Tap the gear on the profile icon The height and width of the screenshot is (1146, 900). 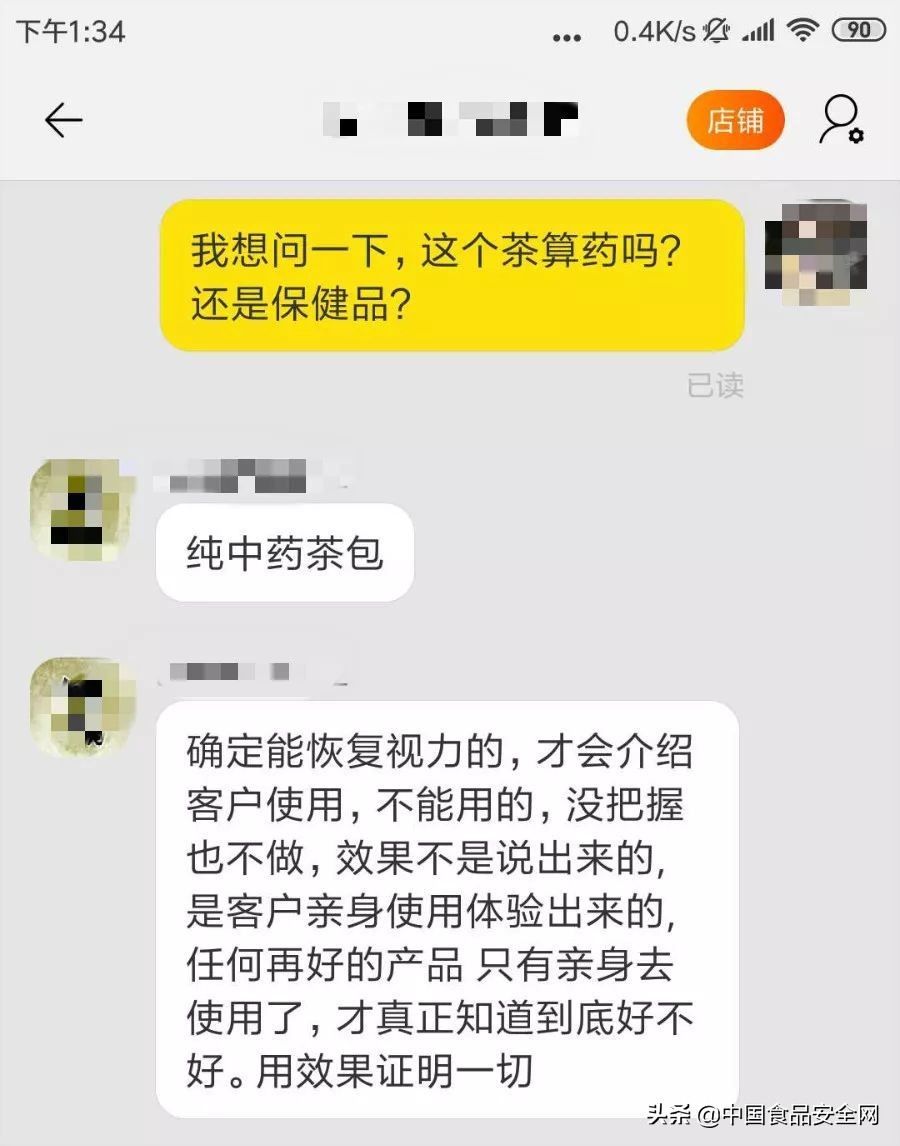[857, 137]
